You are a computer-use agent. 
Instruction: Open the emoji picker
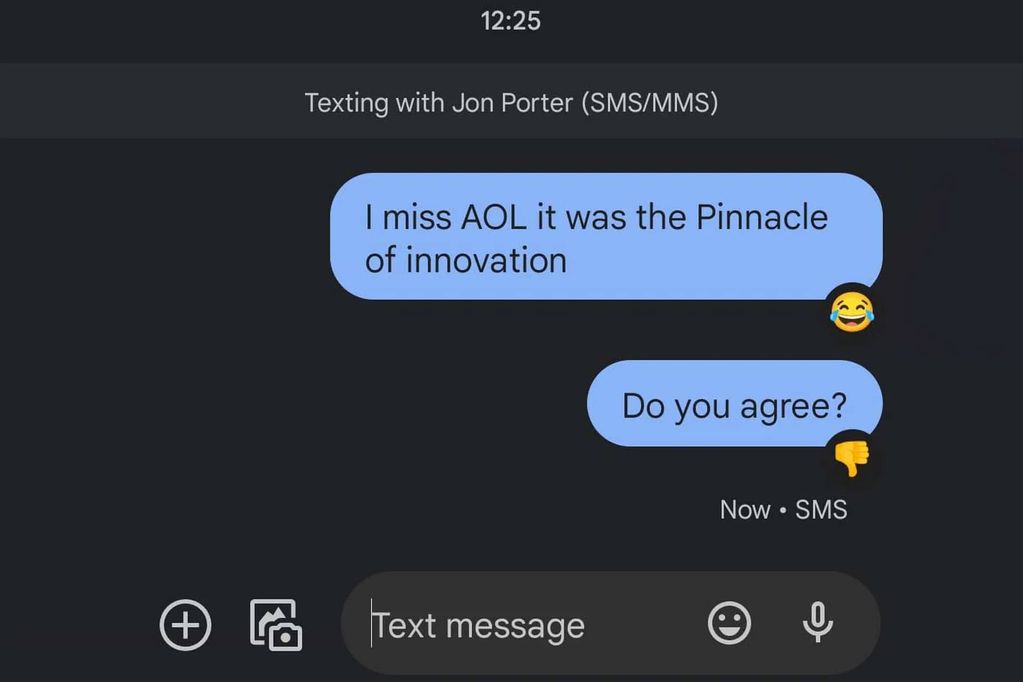(x=729, y=625)
